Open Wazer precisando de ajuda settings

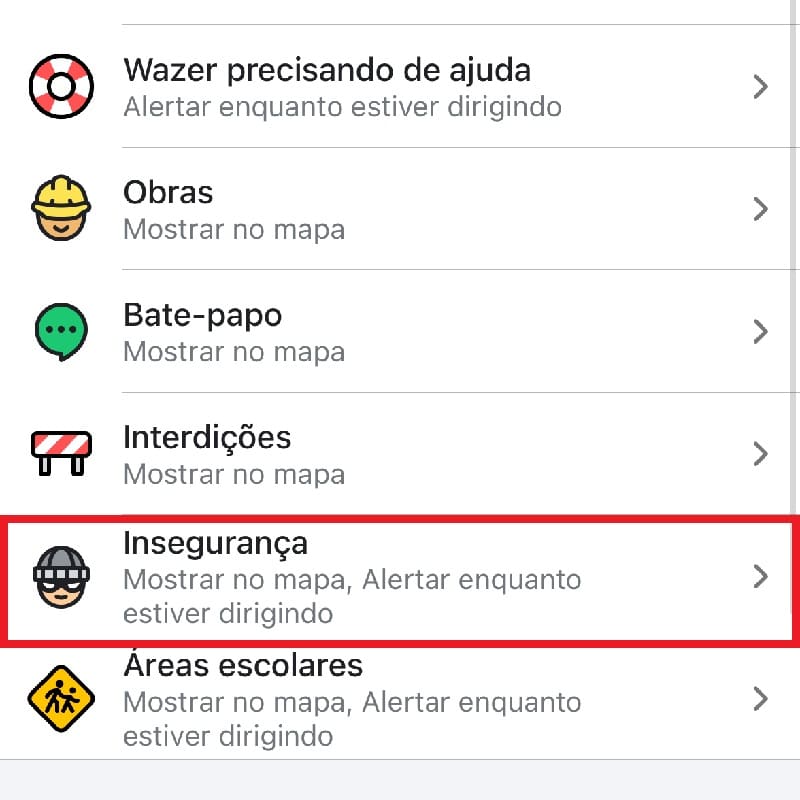point(400,87)
